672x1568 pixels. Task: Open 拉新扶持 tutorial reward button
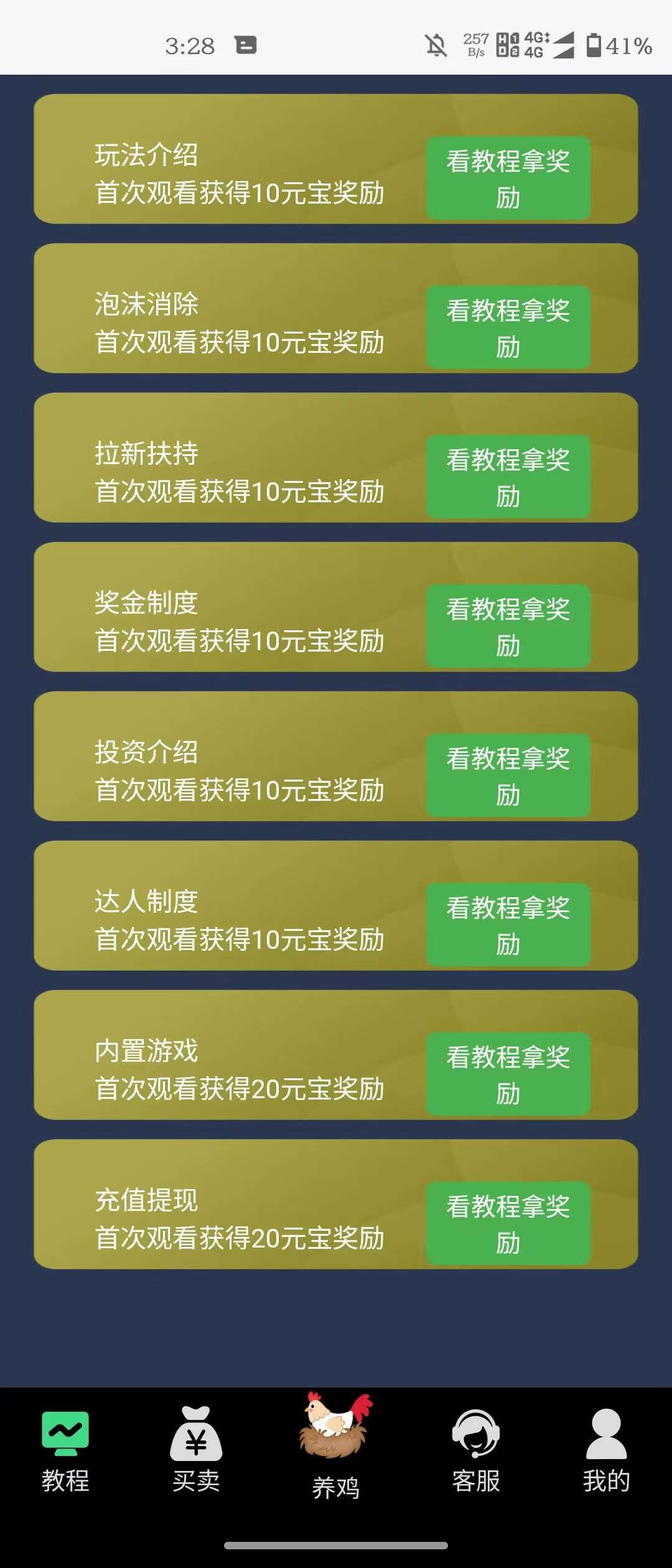[x=508, y=477]
